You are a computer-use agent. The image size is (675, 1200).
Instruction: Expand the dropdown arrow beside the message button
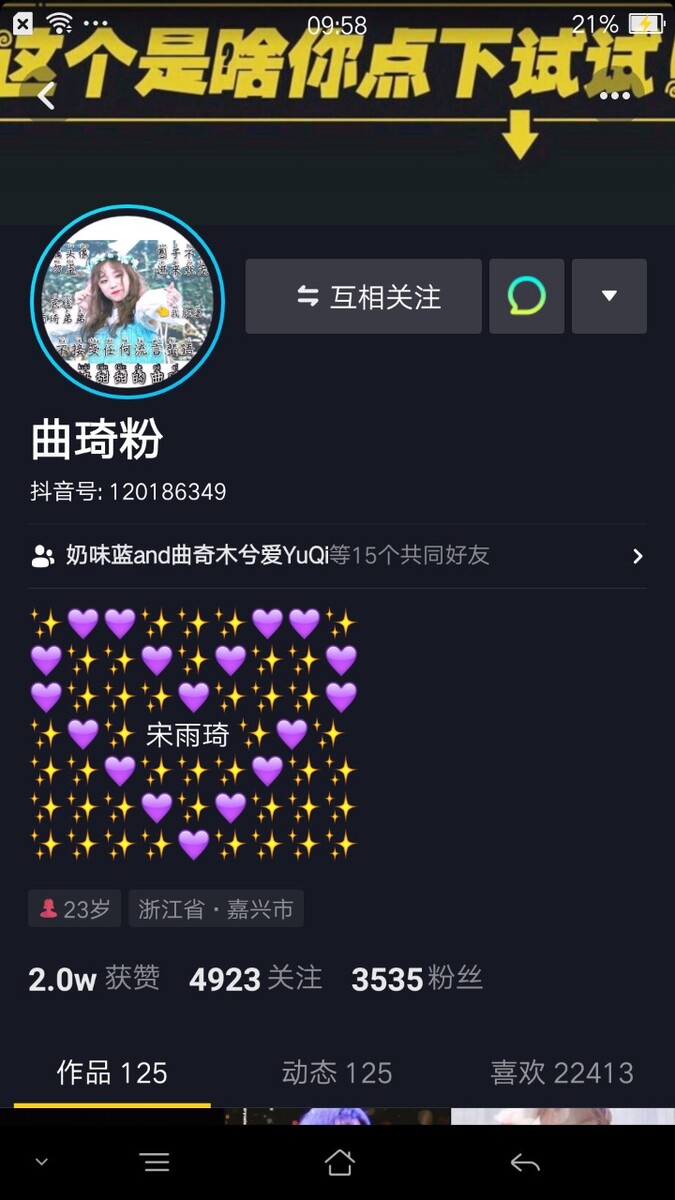coord(609,296)
